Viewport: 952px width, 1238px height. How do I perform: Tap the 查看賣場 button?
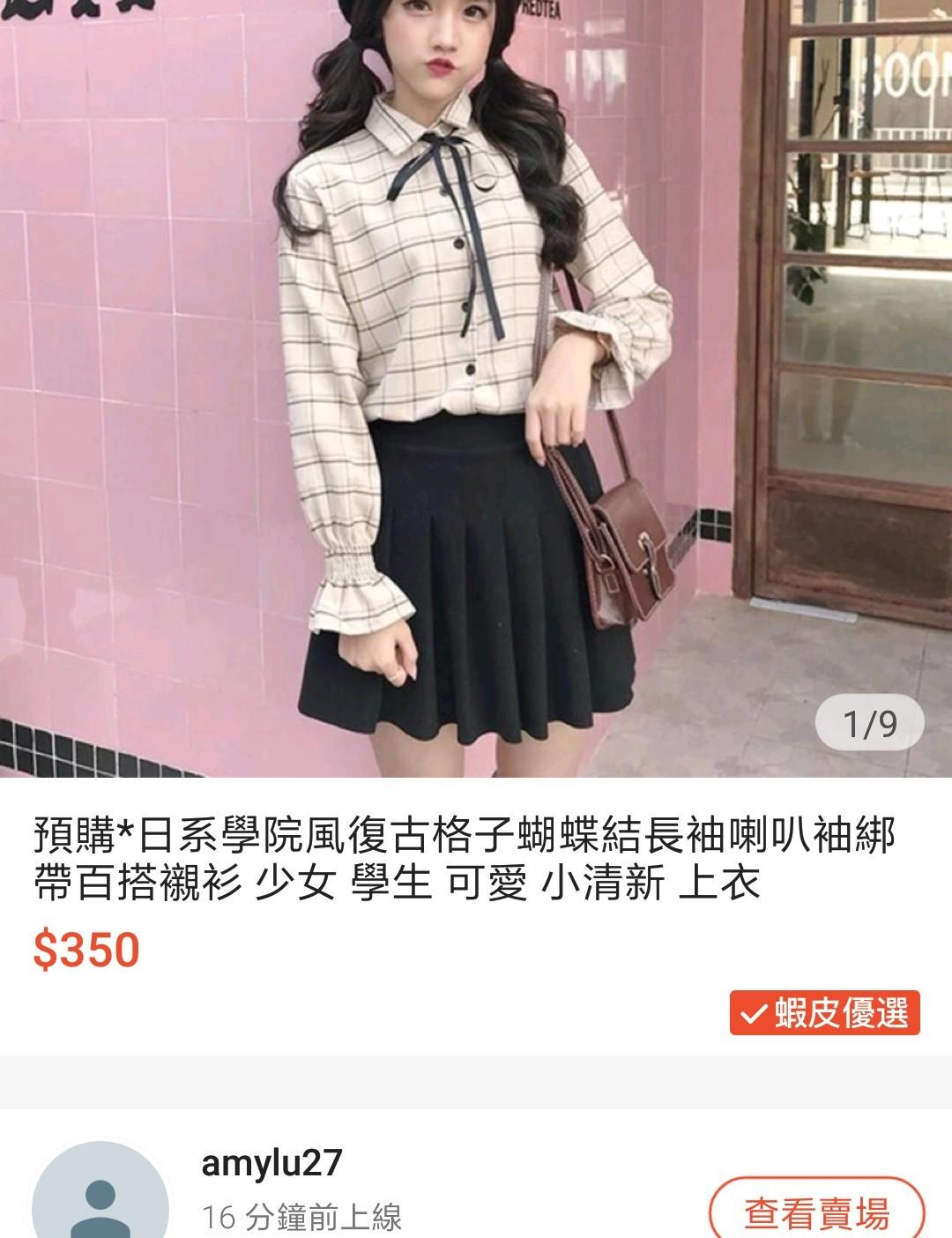point(816,1213)
